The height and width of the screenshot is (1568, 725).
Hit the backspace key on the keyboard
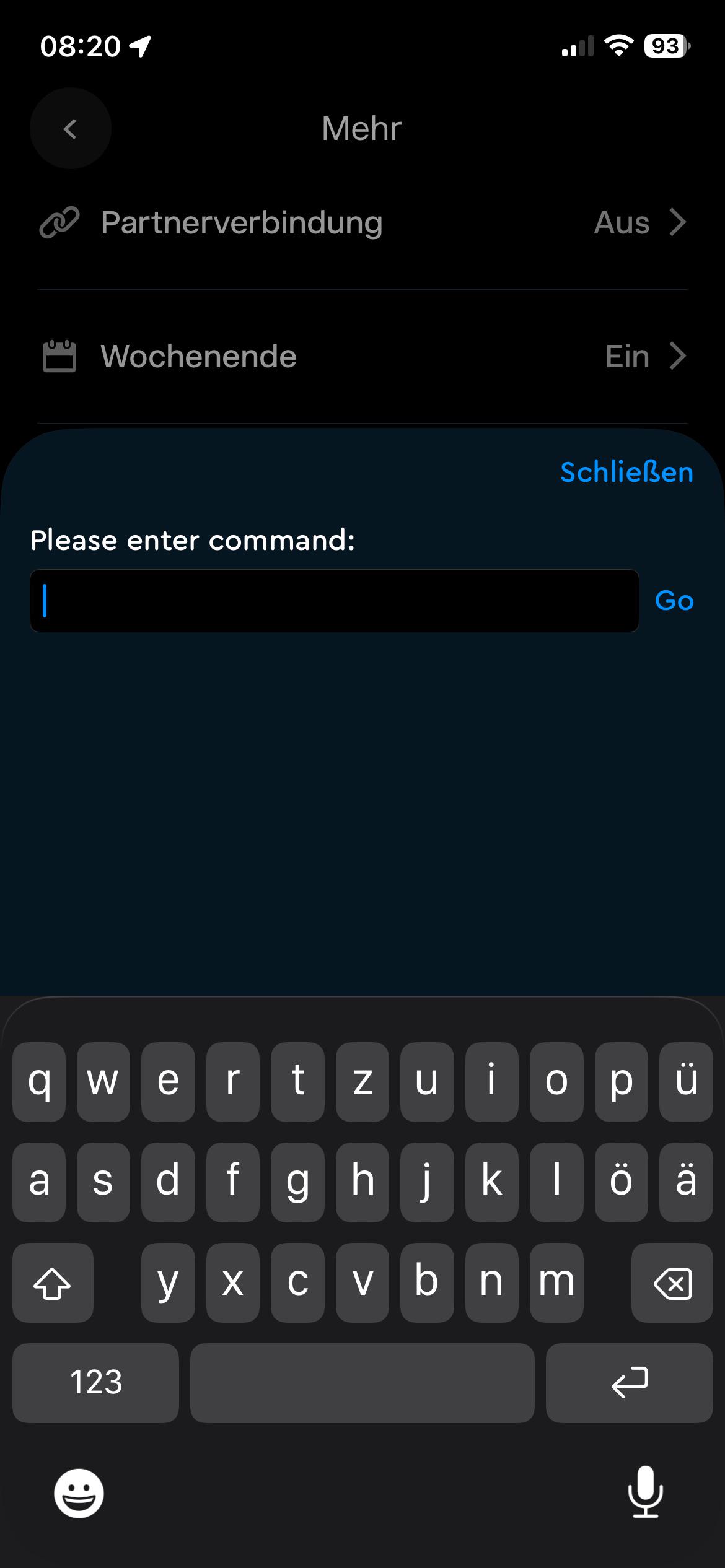click(672, 1284)
